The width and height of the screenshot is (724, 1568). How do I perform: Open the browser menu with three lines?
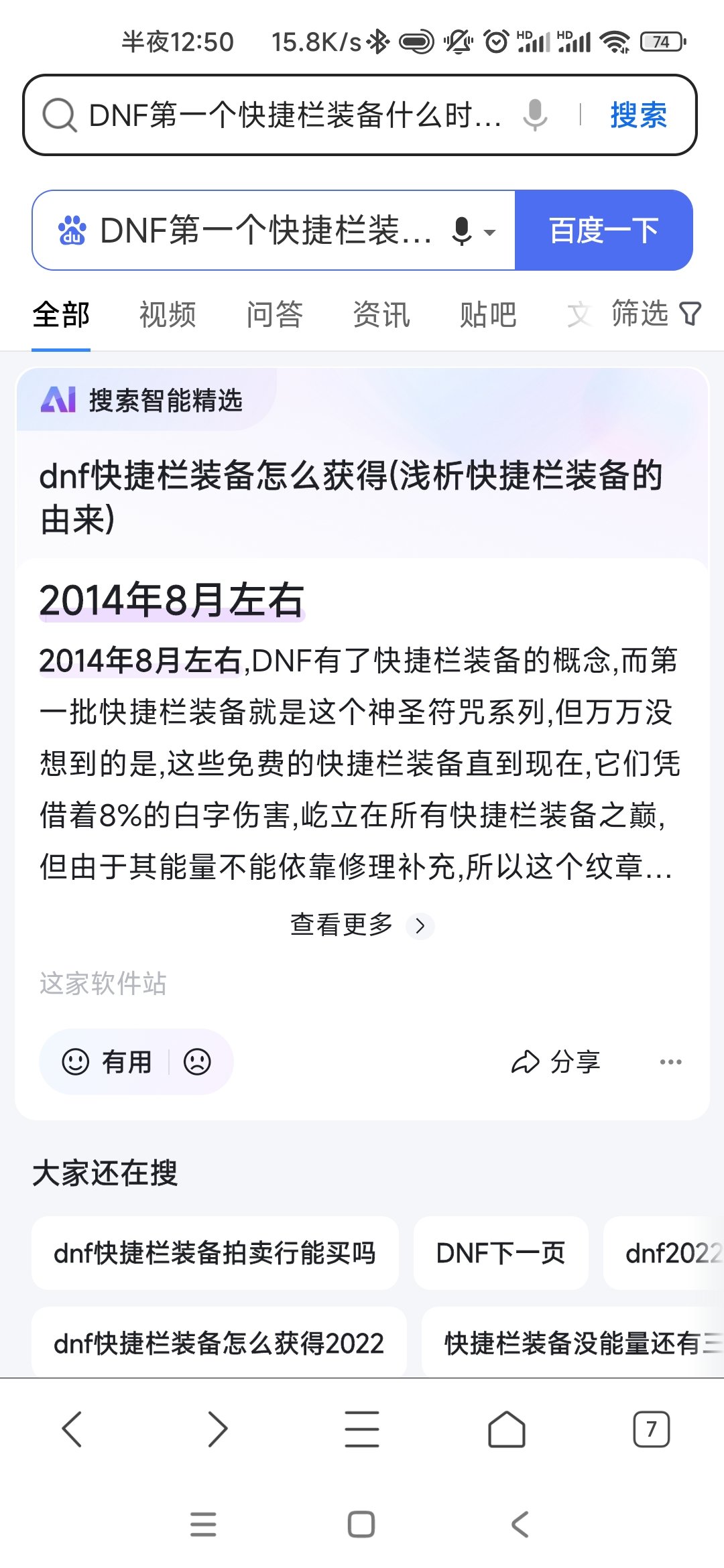(x=362, y=1429)
